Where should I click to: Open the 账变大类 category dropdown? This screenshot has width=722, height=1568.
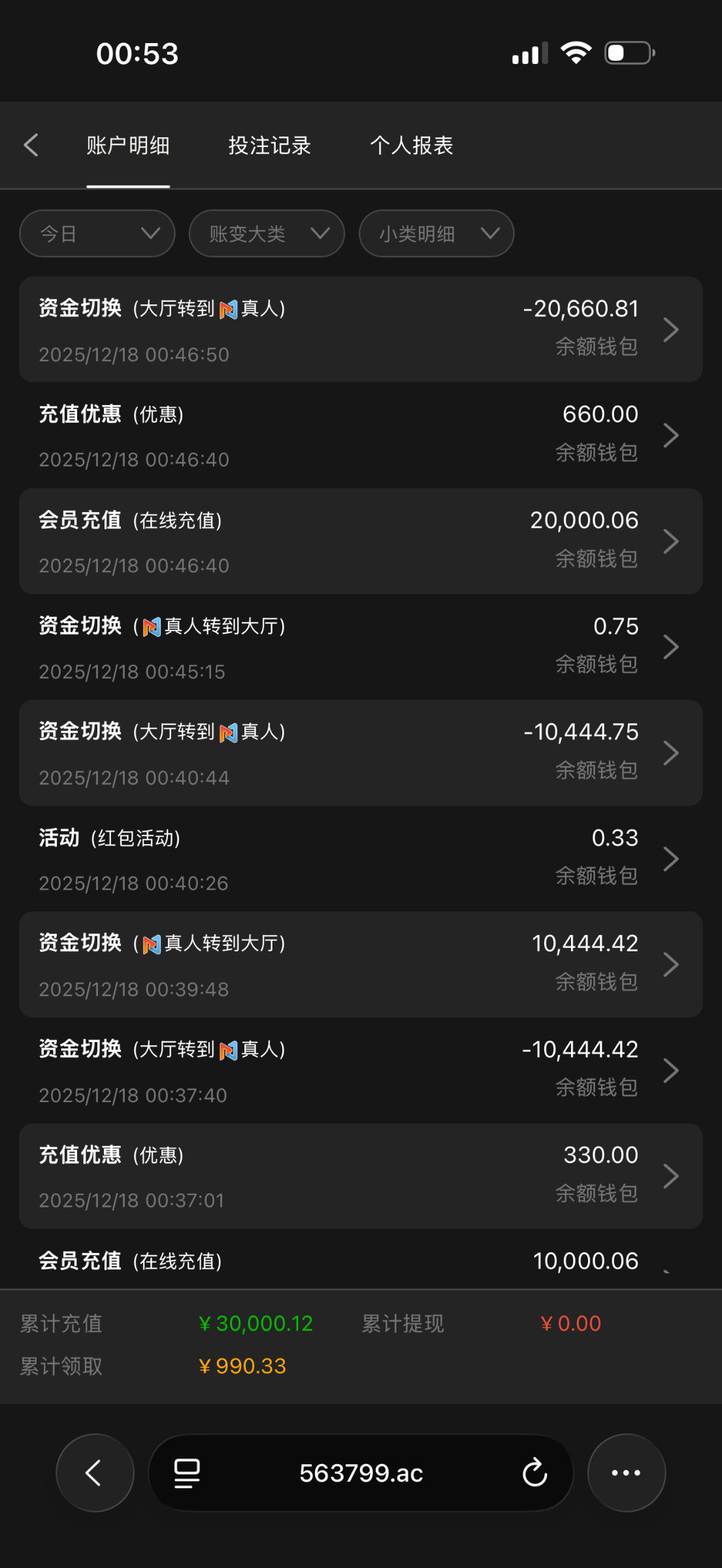click(x=267, y=233)
